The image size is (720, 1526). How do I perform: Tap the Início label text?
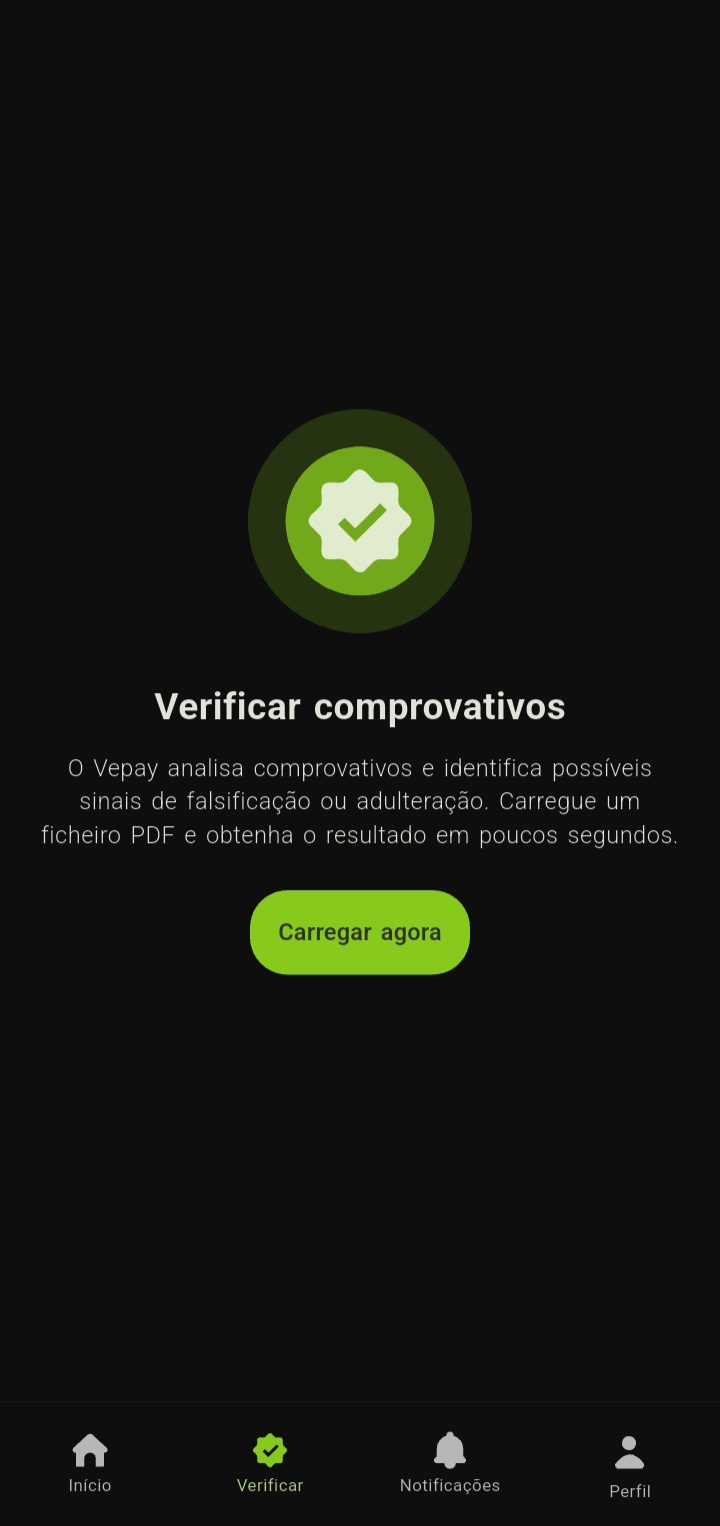coord(89,1486)
